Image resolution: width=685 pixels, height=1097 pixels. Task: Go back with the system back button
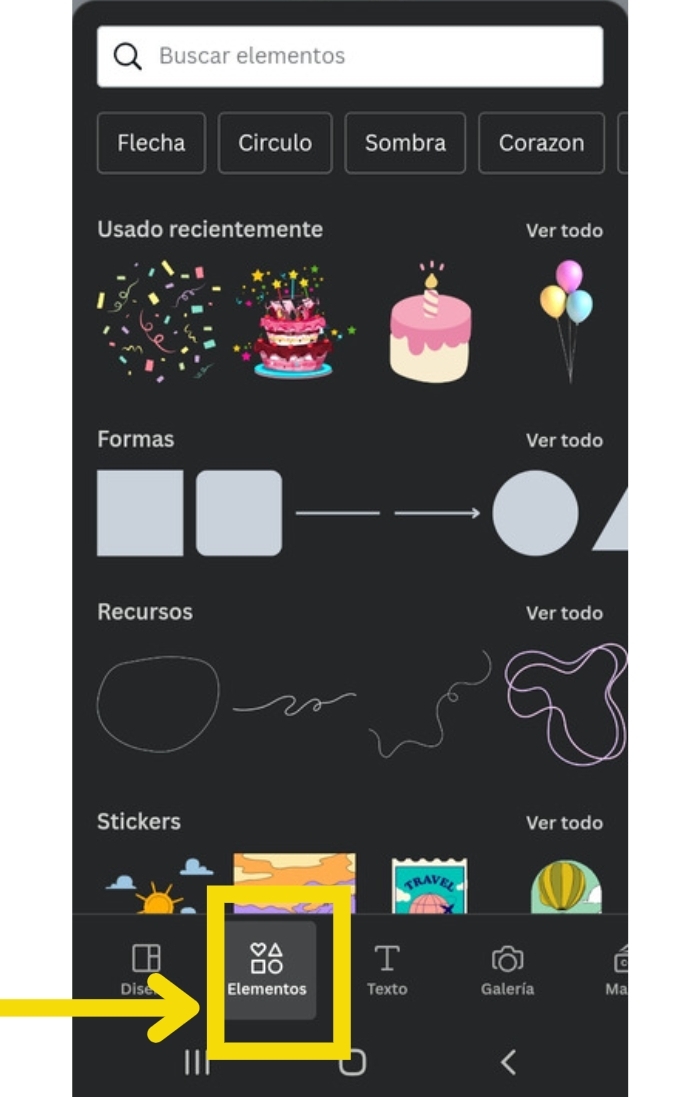[x=508, y=1062]
